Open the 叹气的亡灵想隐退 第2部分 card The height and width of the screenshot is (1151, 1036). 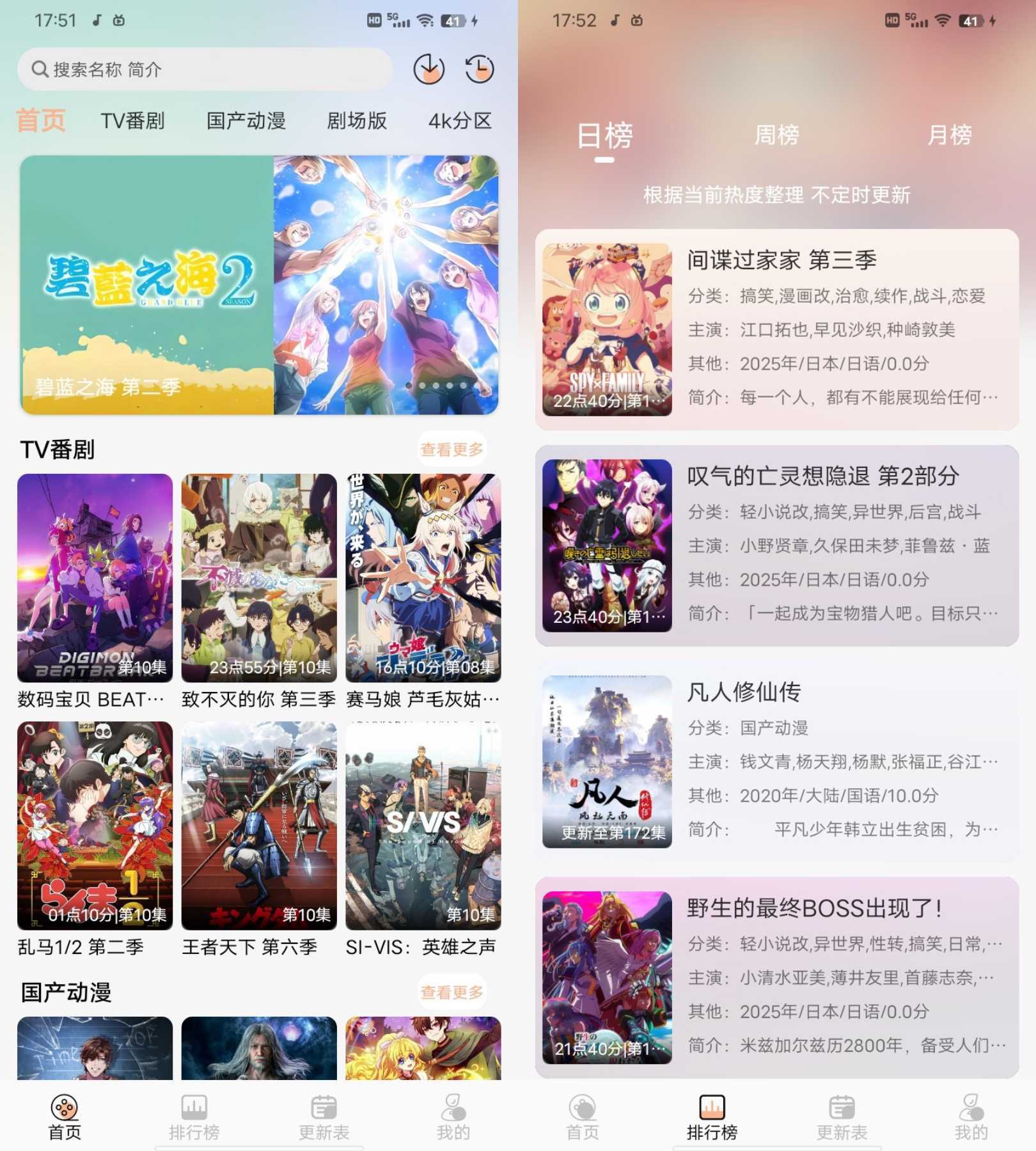[776, 545]
